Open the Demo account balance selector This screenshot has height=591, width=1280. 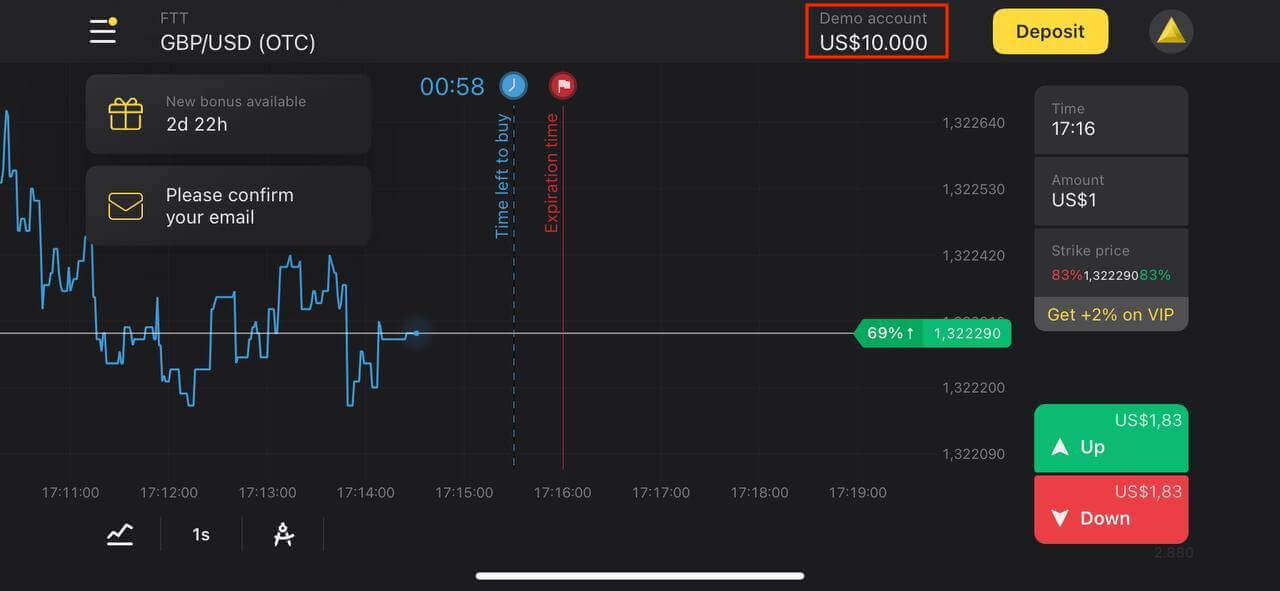click(x=874, y=31)
